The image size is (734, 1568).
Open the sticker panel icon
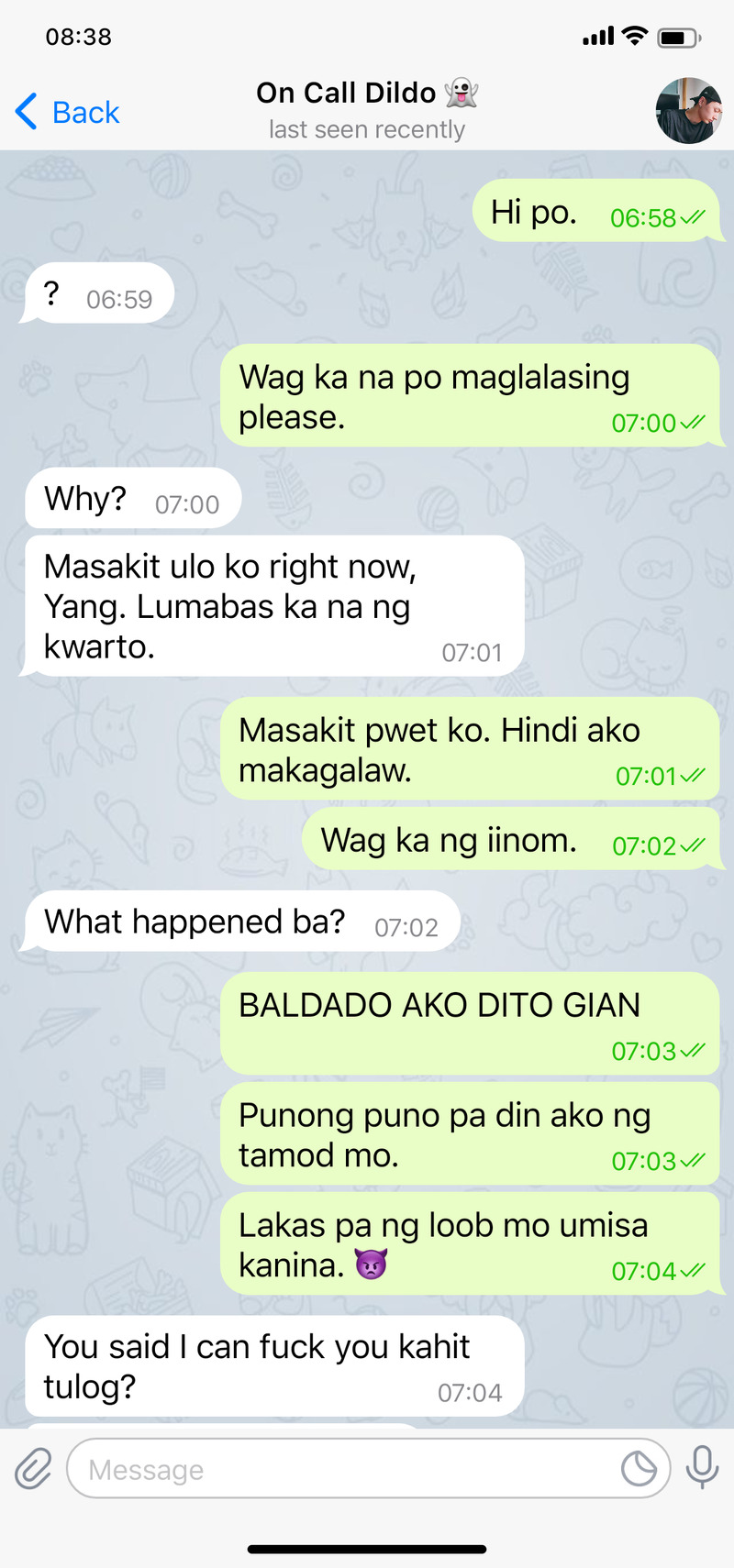click(x=639, y=1469)
